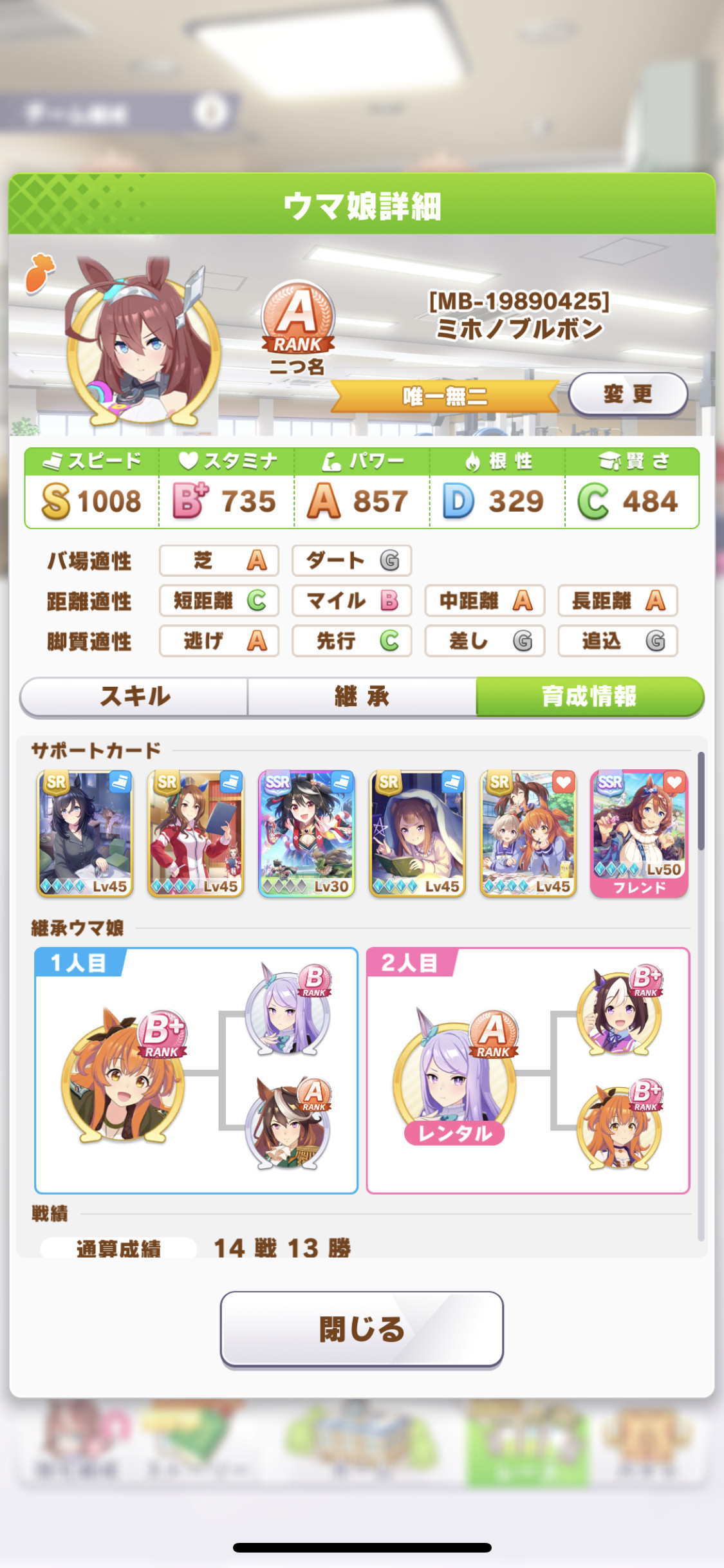View the レンタル A rank inherited Uma Musume
Screen dimensions: 724x1568
coord(456,1079)
